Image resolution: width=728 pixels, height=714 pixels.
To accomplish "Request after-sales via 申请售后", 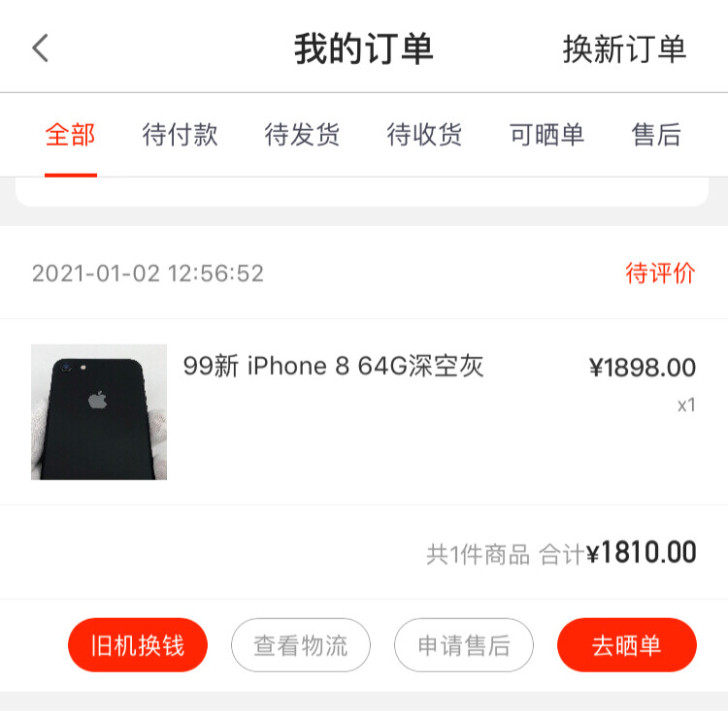I will pos(464,645).
